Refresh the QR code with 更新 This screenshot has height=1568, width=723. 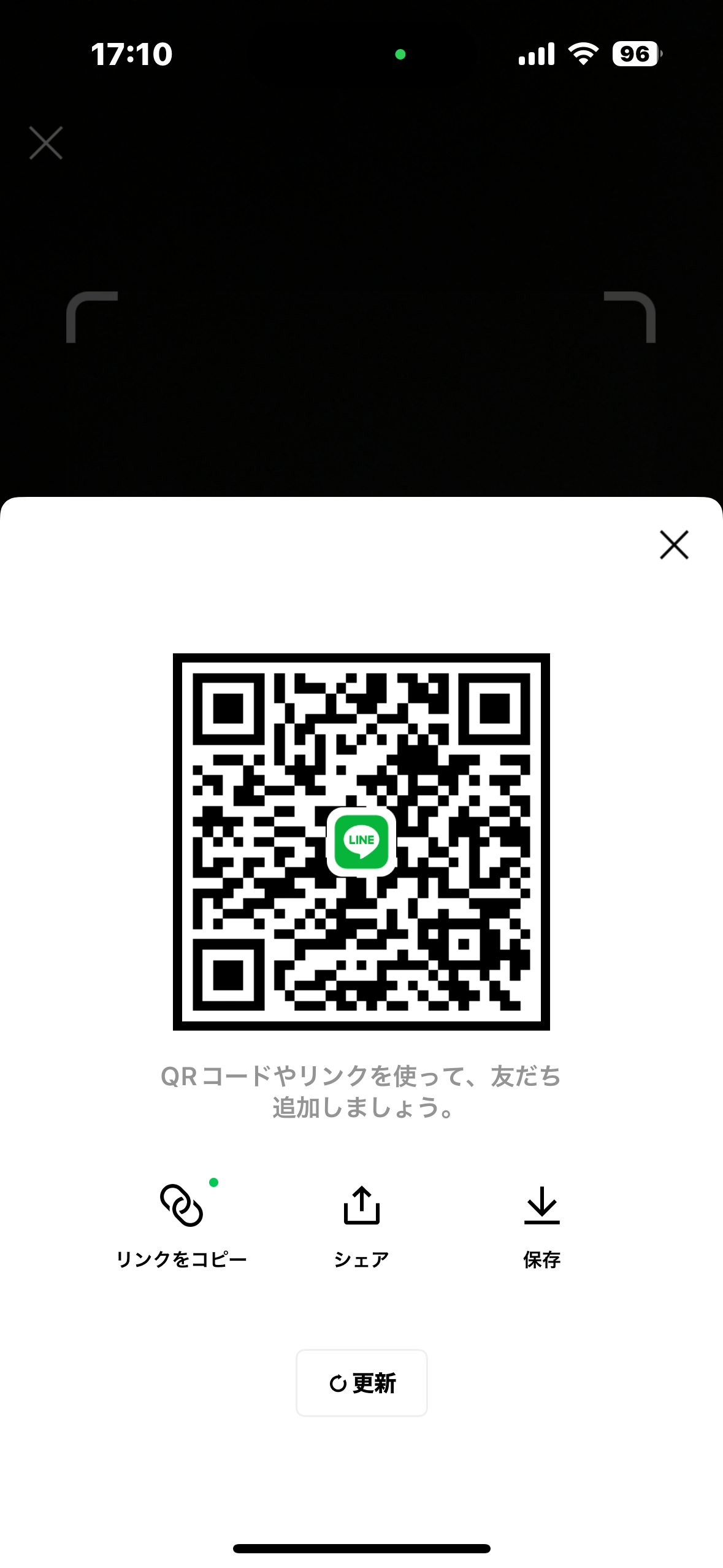(x=362, y=1383)
